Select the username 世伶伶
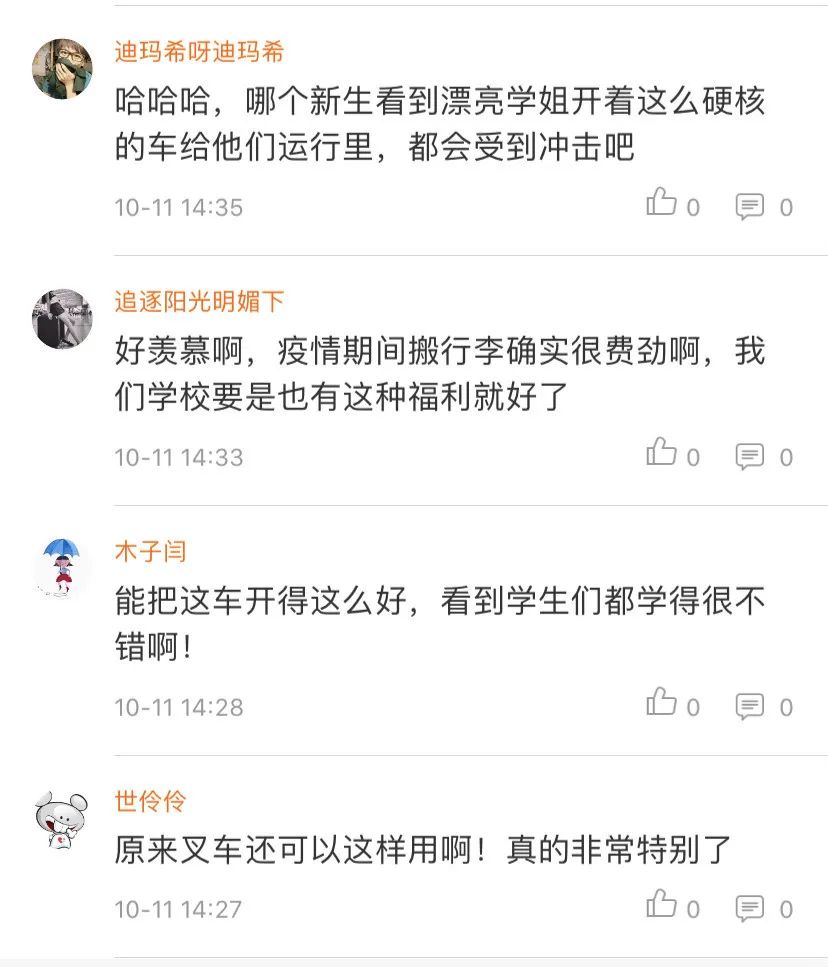This screenshot has height=967, width=828. tap(150, 801)
